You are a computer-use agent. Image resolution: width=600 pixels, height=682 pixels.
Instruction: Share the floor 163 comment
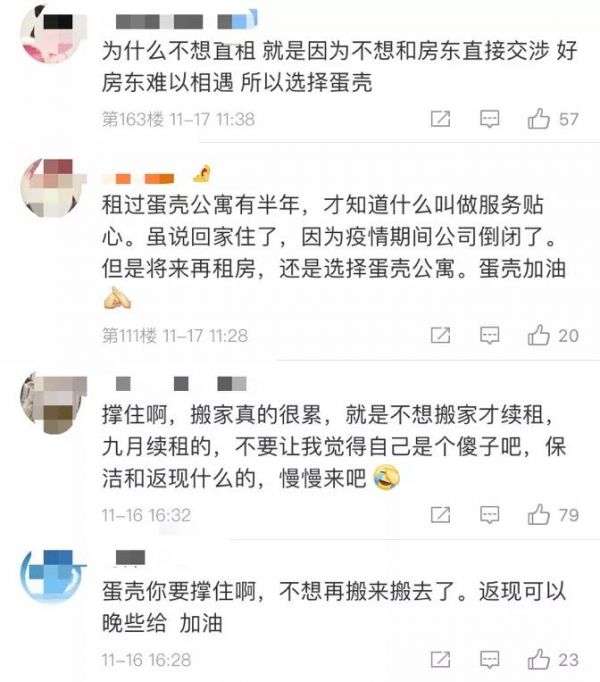click(440, 119)
